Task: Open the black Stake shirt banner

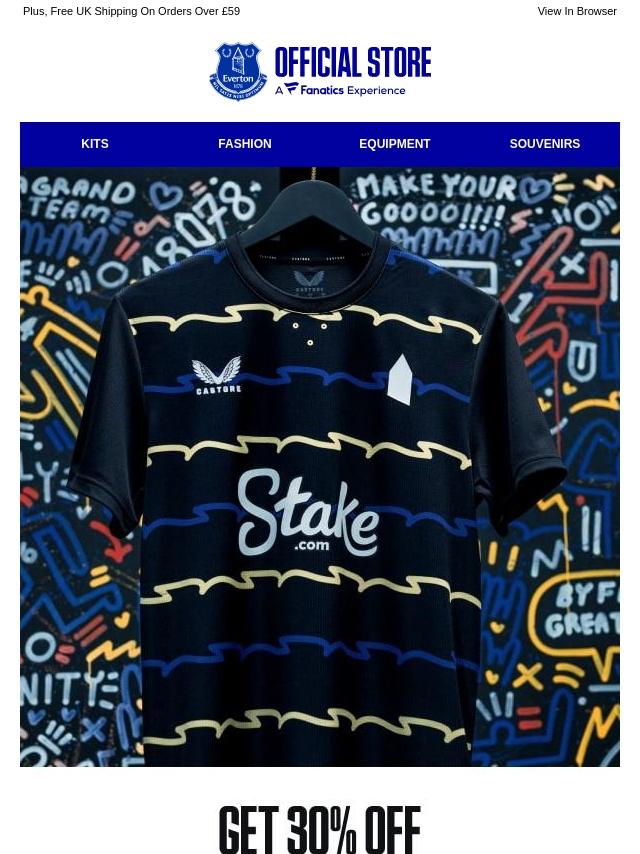Action: (x=320, y=467)
